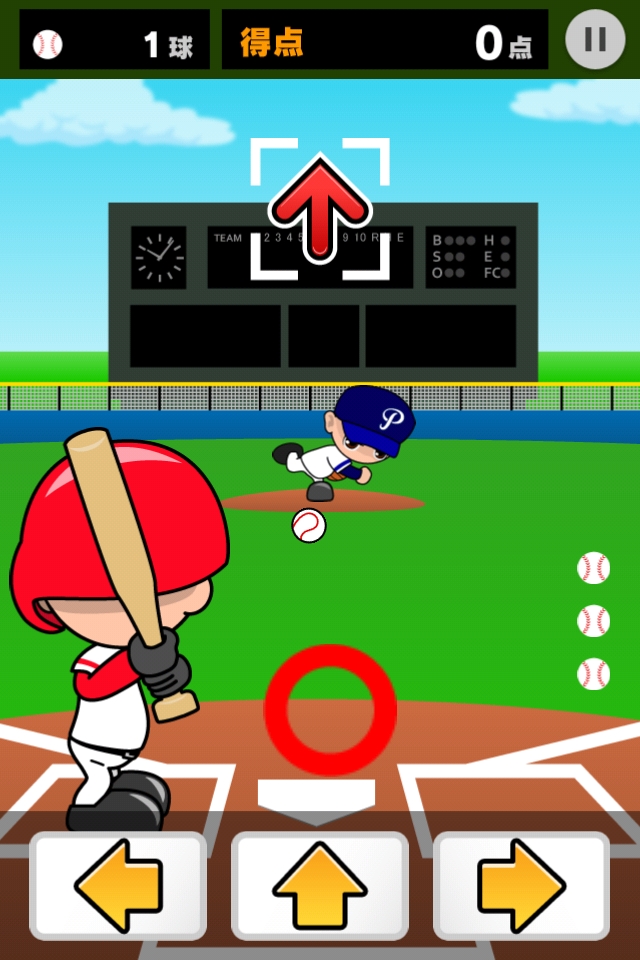The width and height of the screenshot is (640, 960).
Task: Pause the baseball game
Action: [595, 40]
